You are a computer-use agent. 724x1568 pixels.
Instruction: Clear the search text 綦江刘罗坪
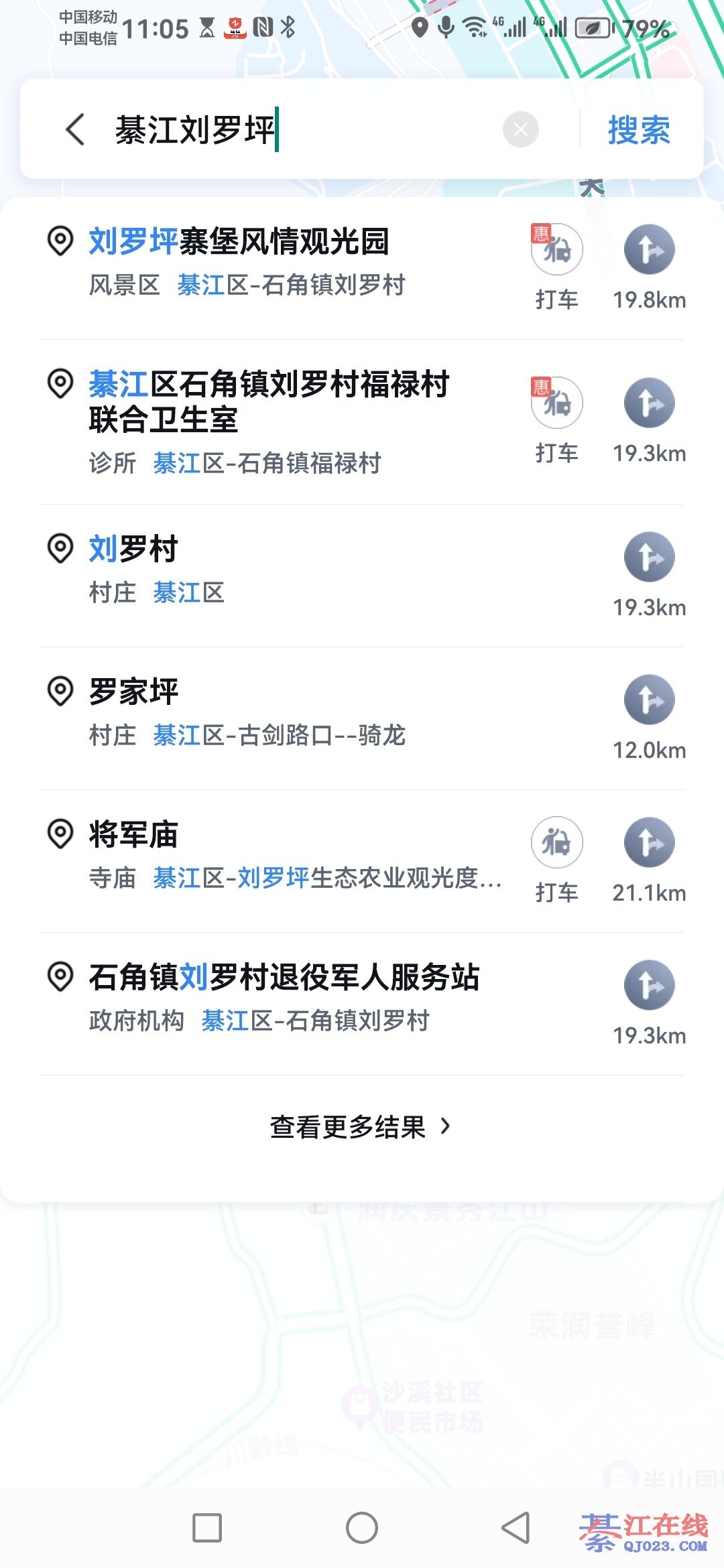(521, 129)
